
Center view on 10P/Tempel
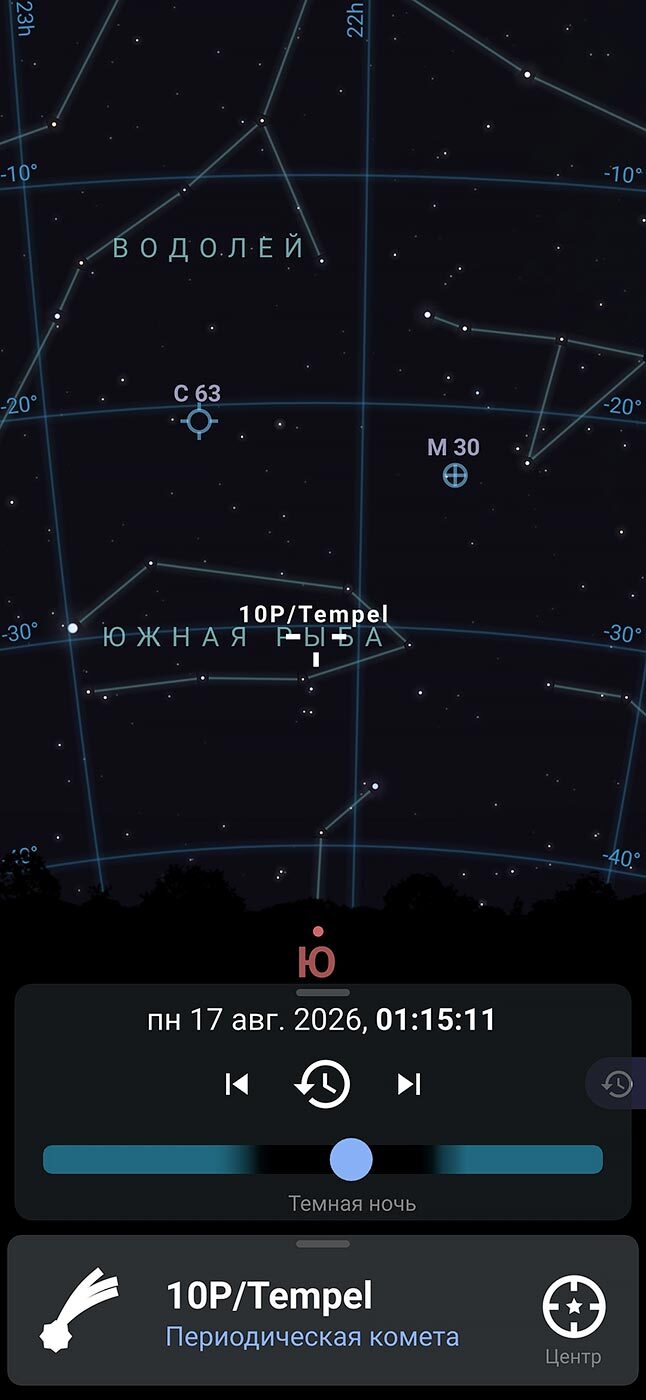574,1308
